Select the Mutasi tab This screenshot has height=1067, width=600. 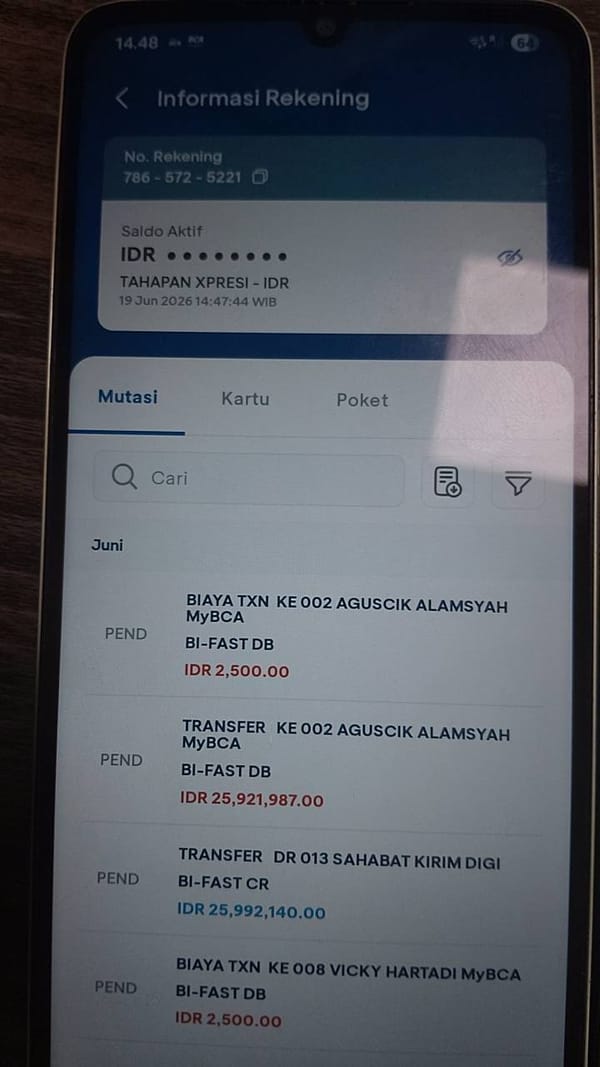coord(128,397)
